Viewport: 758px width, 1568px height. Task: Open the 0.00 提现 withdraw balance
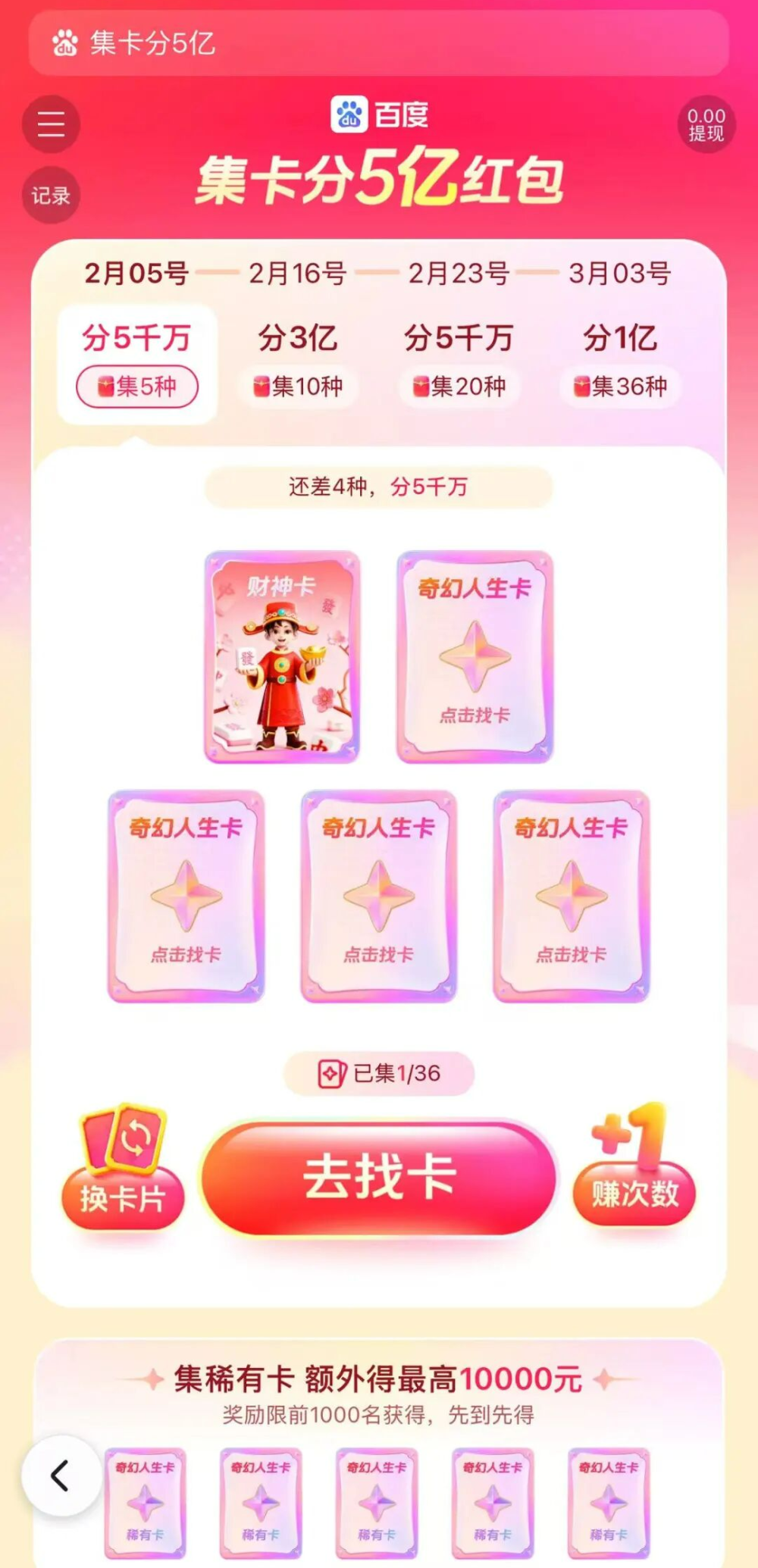(705, 123)
